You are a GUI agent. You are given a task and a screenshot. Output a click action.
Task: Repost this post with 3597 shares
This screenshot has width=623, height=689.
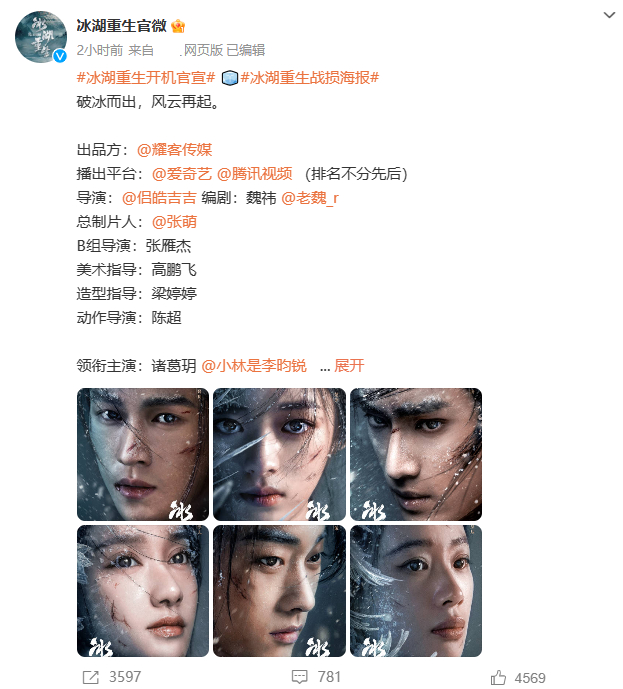point(111,677)
